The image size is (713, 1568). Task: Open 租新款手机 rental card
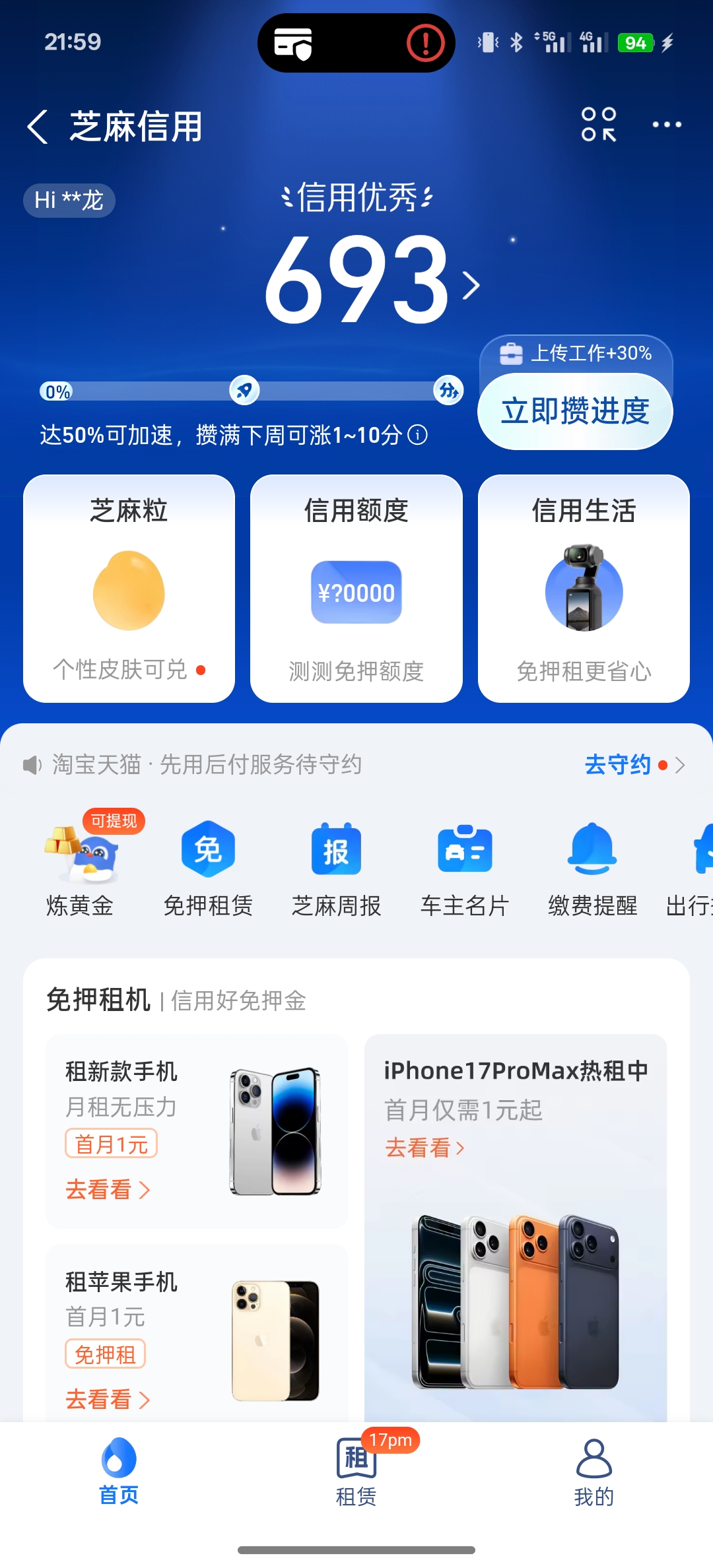(197, 1130)
